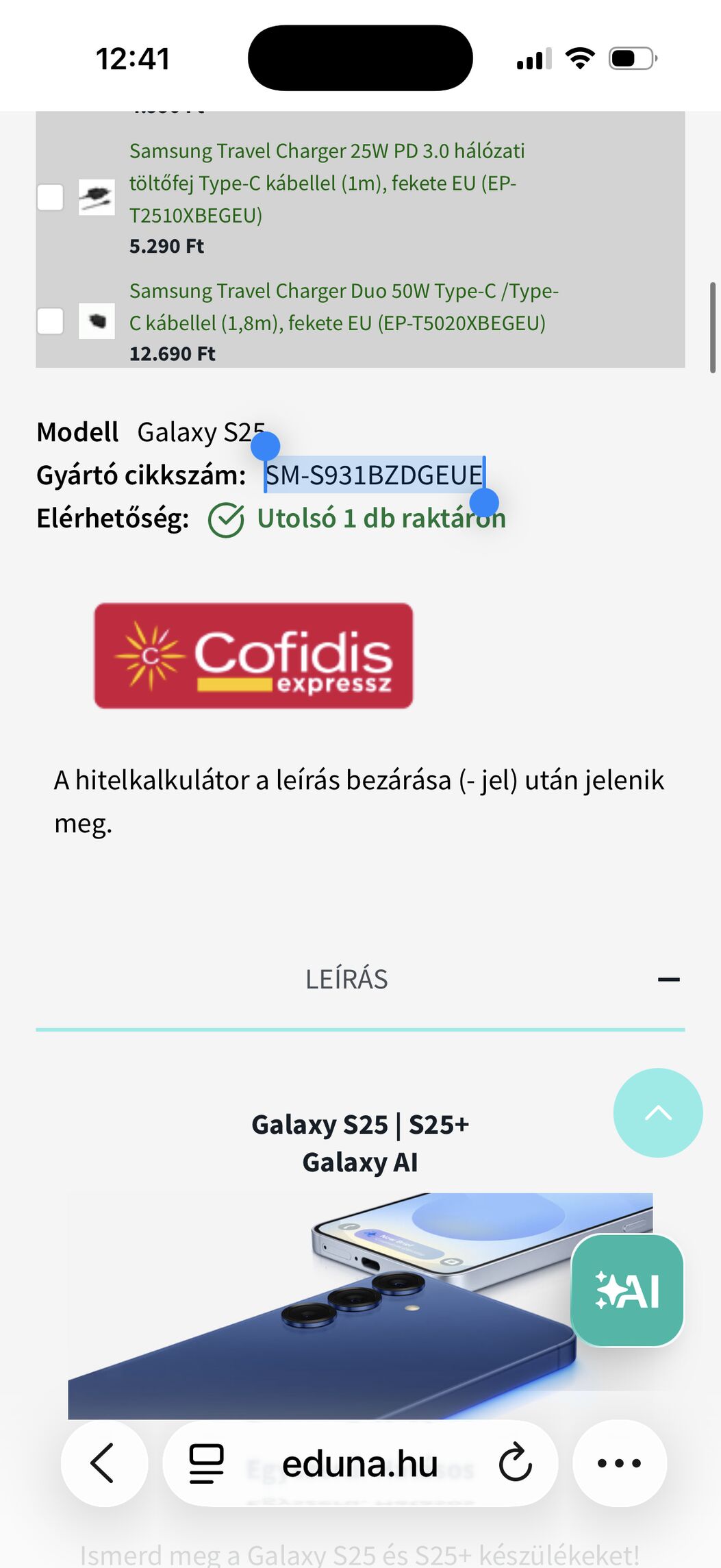Tap the eduna.hu address field
Image resolution: width=721 pixels, height=1568 pixels.
[359, 1463]
